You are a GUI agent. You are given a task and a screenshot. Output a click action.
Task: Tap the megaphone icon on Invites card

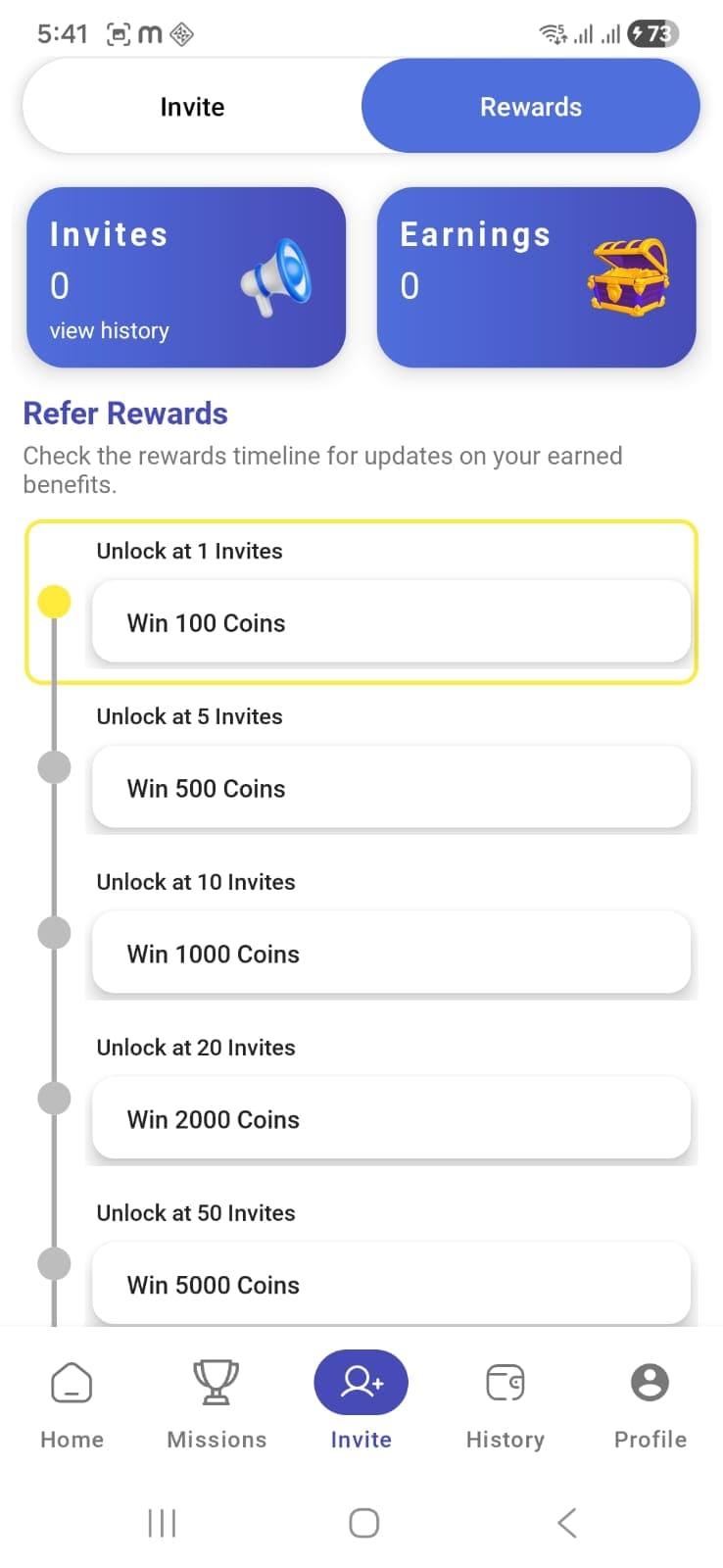[275, 277]
